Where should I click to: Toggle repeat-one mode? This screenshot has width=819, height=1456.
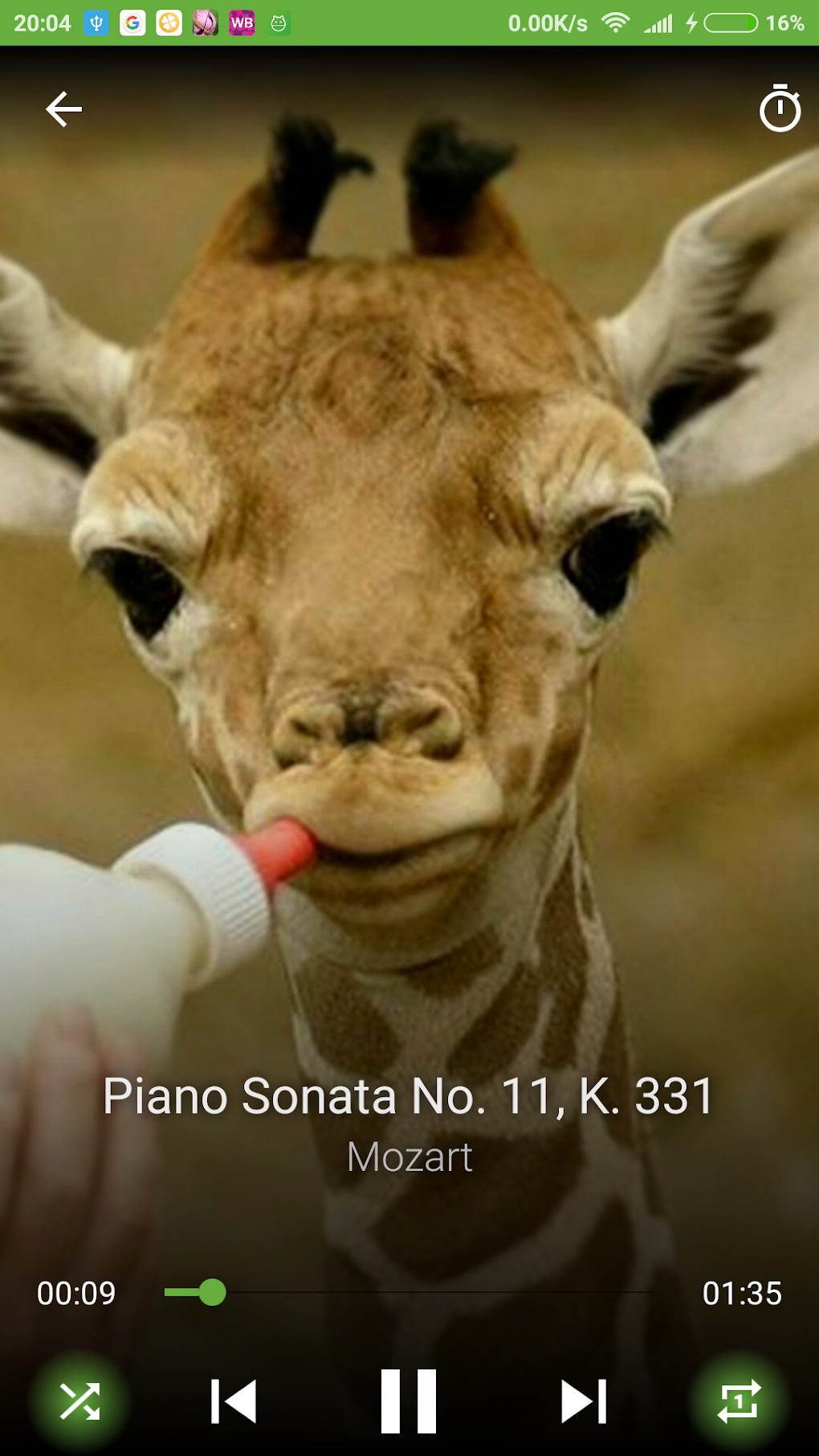(739, 1401)
